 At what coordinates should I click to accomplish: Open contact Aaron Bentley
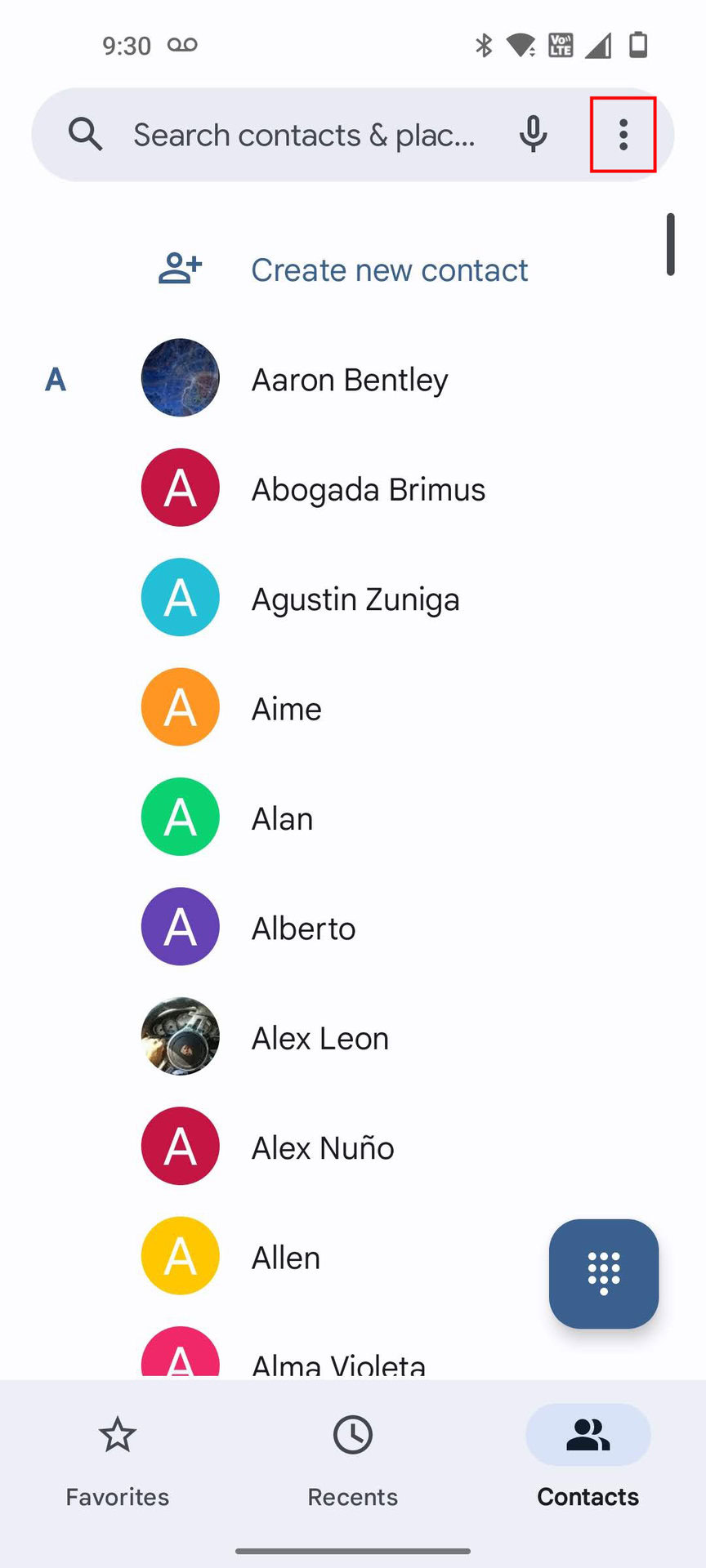[350, 380]
